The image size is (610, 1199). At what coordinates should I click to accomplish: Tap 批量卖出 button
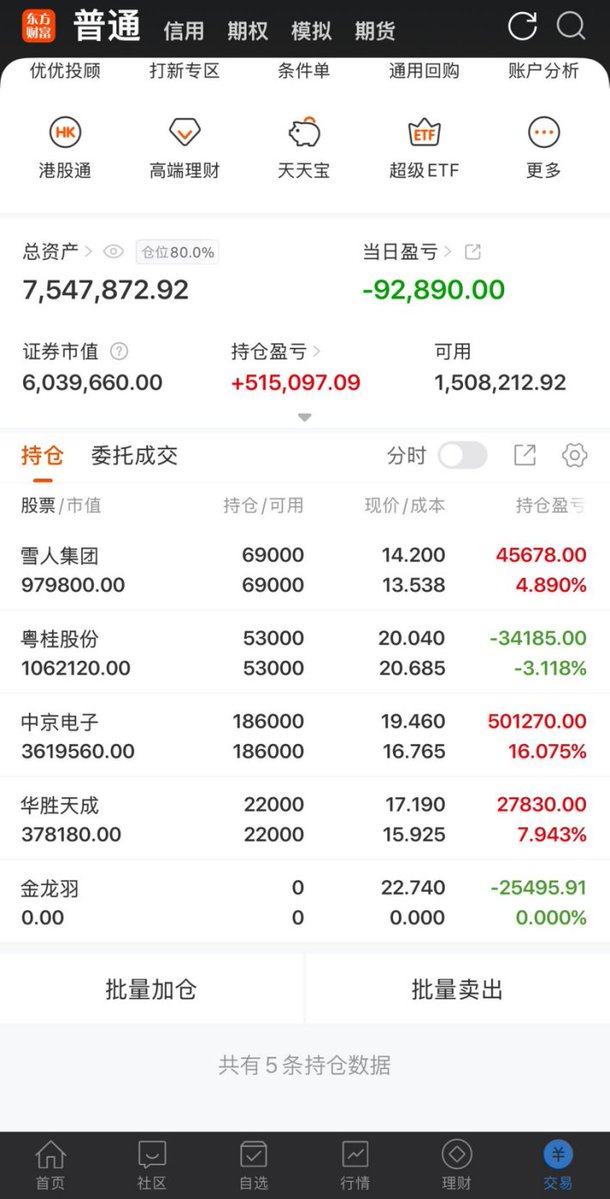pos(457,989)
